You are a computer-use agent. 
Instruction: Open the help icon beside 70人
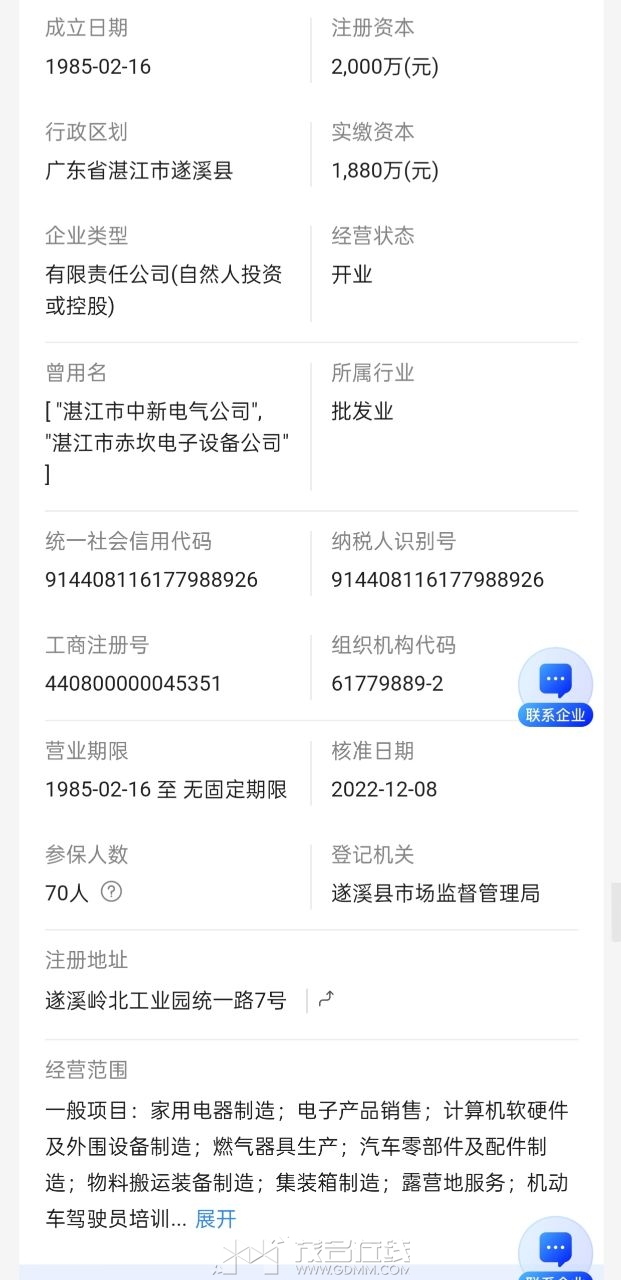tap(111, 891)
